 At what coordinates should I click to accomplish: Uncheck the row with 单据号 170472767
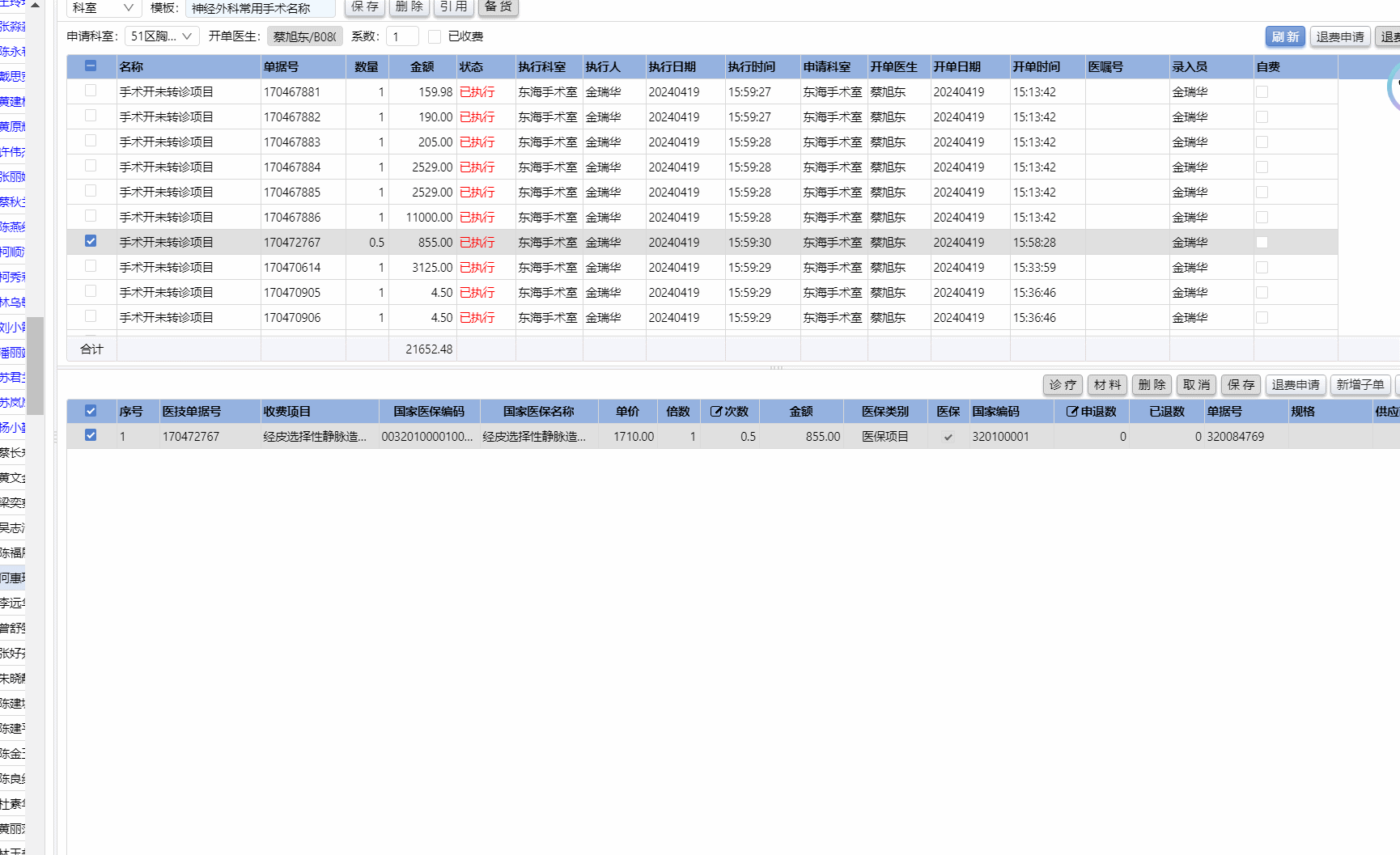pyautogui.click(x=91, y=241)
